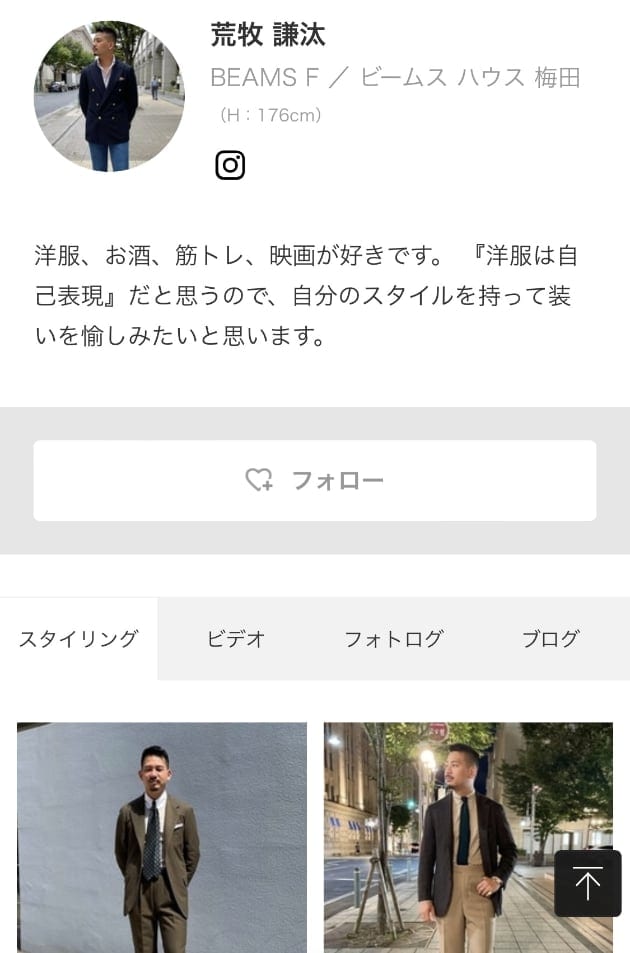
Task: Open the round profile photo of 荒牧 謙汰
Action: 109,96
